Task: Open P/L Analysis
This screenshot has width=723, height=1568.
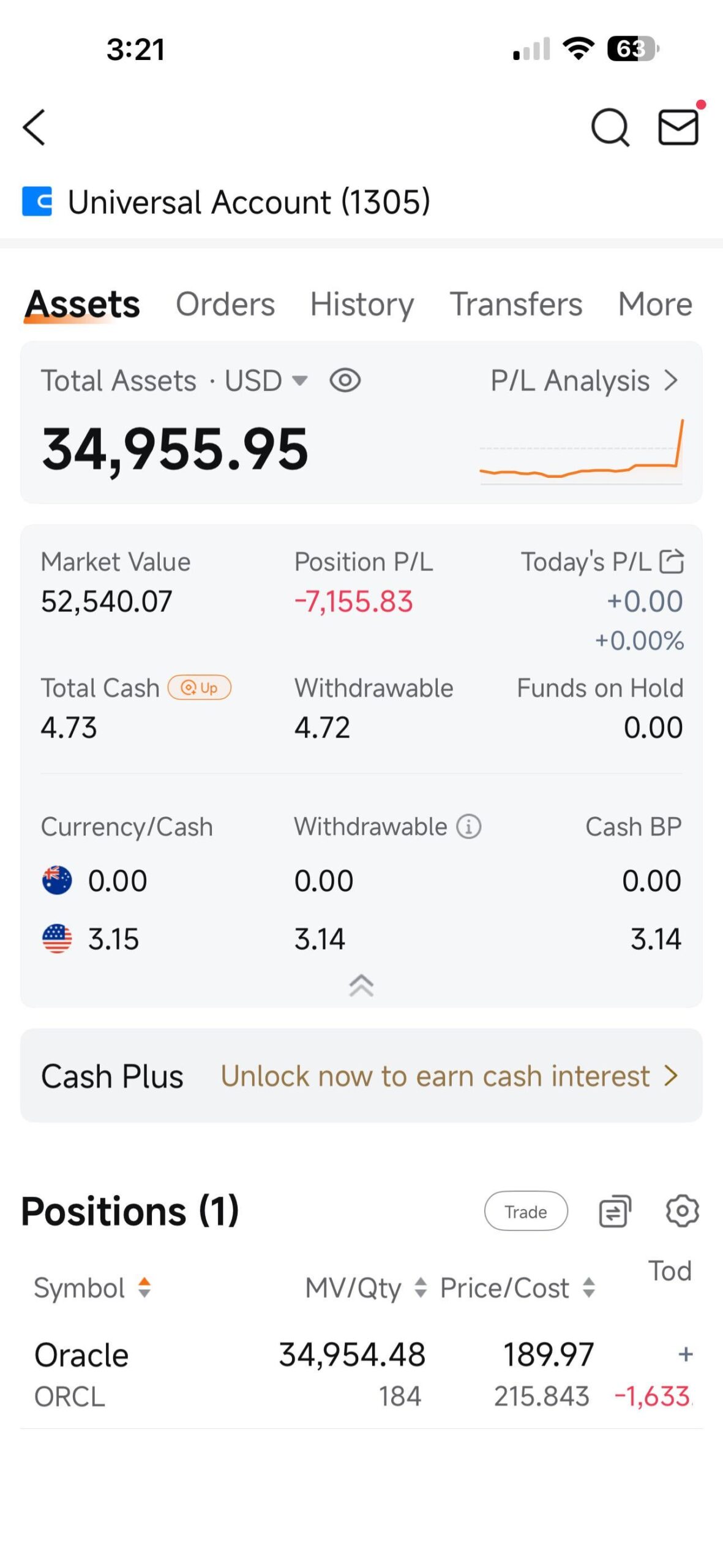Action: [x=583, y=381]
